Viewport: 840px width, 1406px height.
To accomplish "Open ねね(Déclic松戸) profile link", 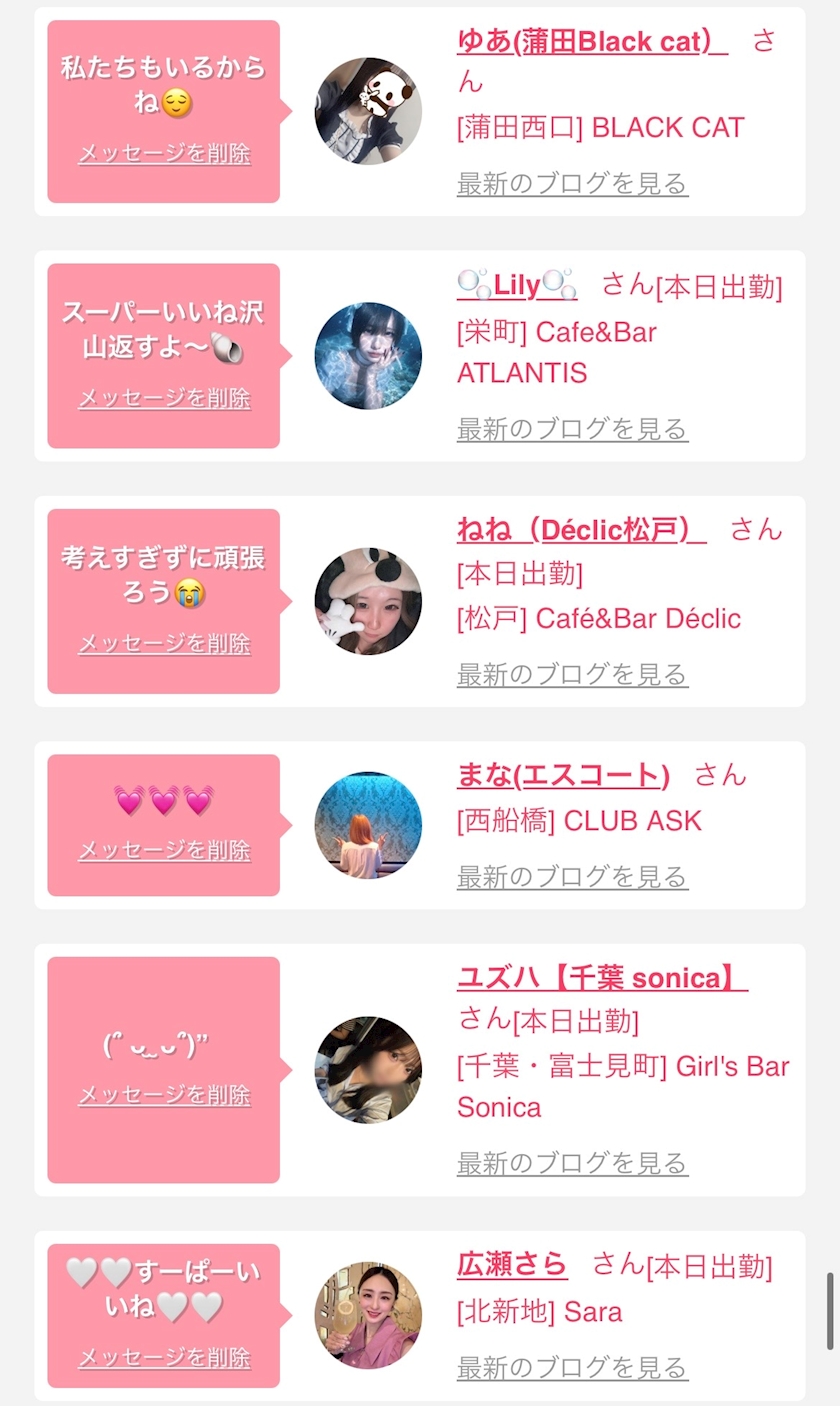I will click(x=581, y=530).
